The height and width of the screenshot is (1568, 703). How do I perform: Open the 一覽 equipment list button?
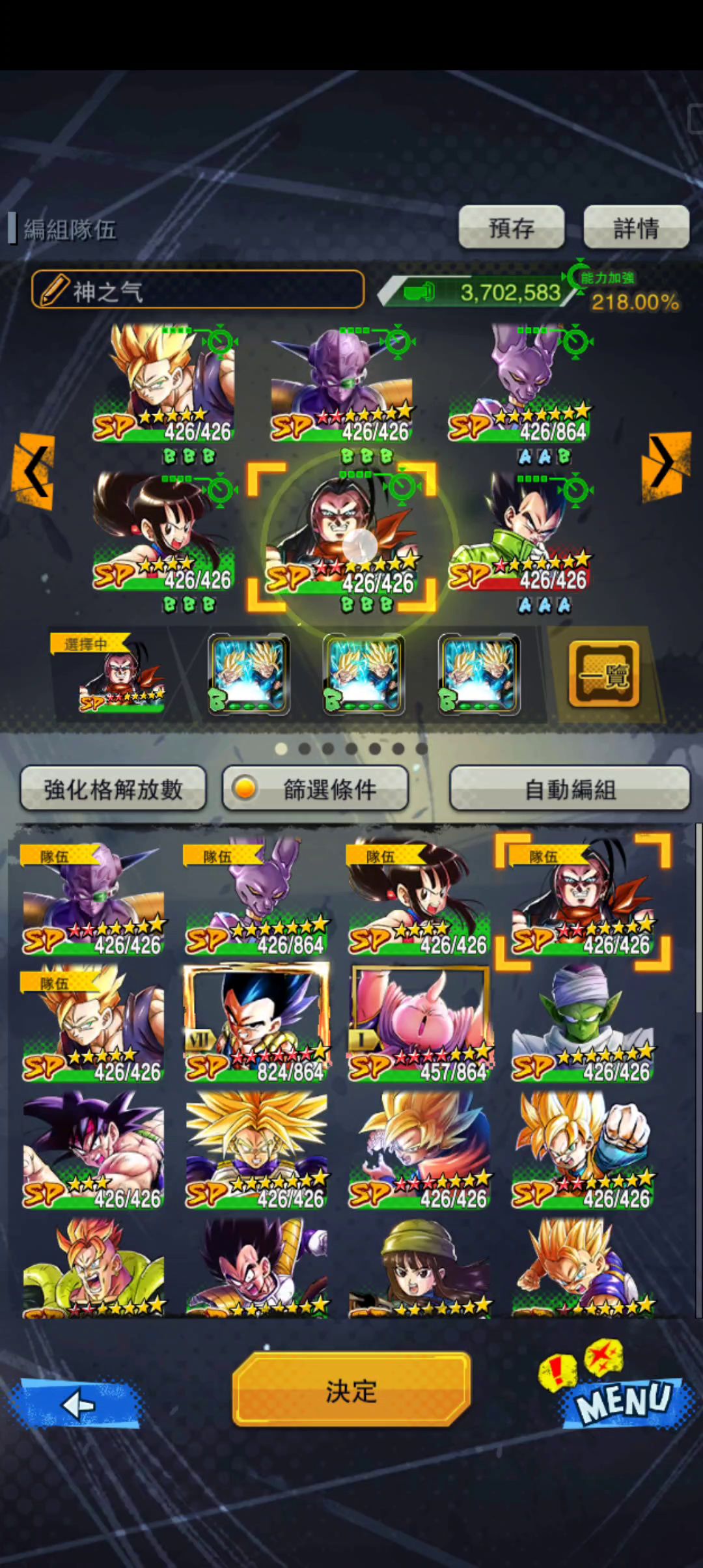click(x=603, y=675)
